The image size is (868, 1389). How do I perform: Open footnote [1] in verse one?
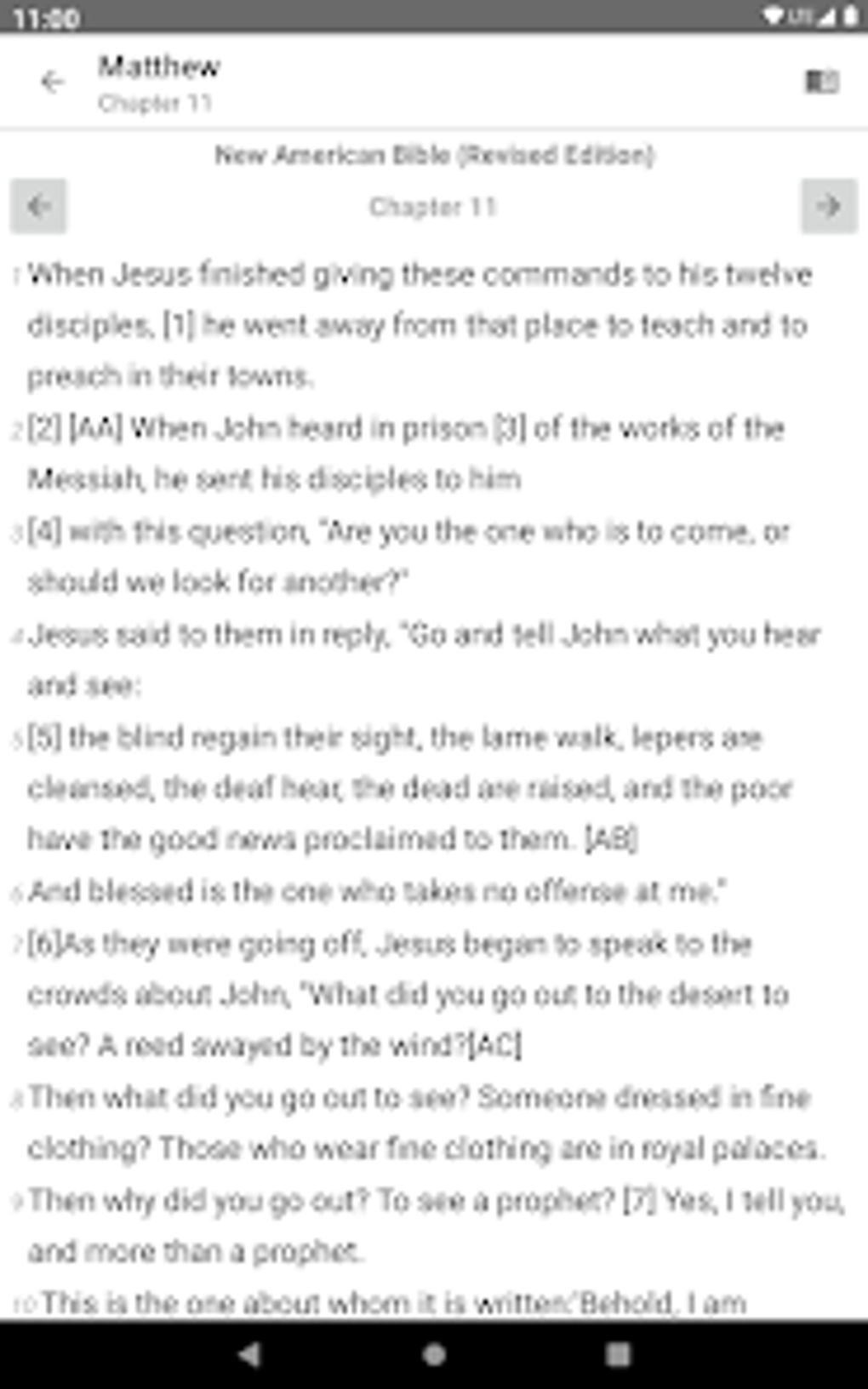coord(179,325)
